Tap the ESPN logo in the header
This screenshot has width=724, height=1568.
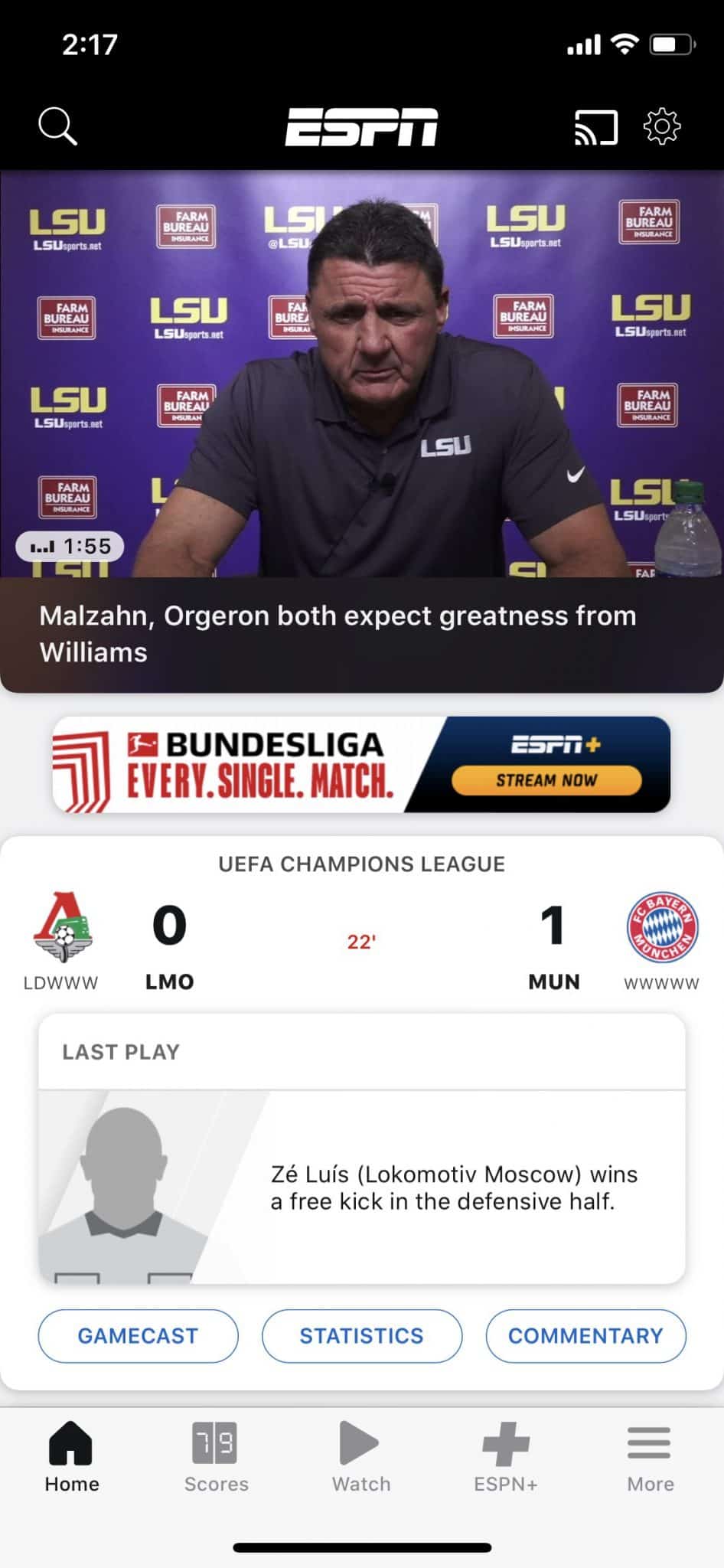[x=362, y=126]
